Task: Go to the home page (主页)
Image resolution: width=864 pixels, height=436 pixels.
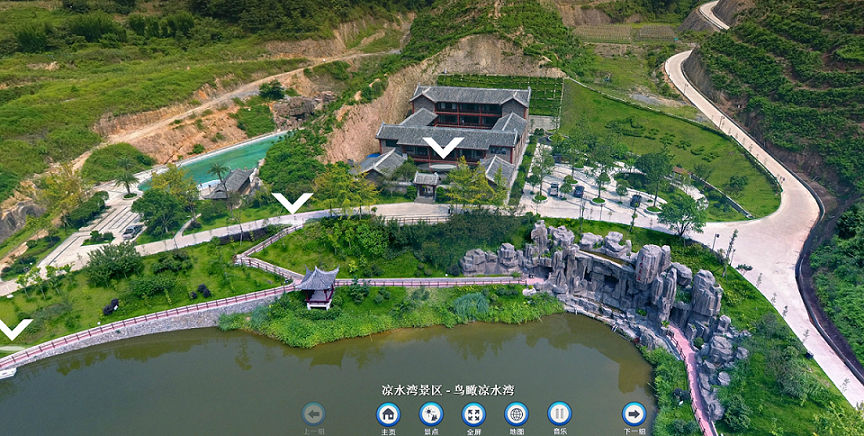Action: (388, 414)
